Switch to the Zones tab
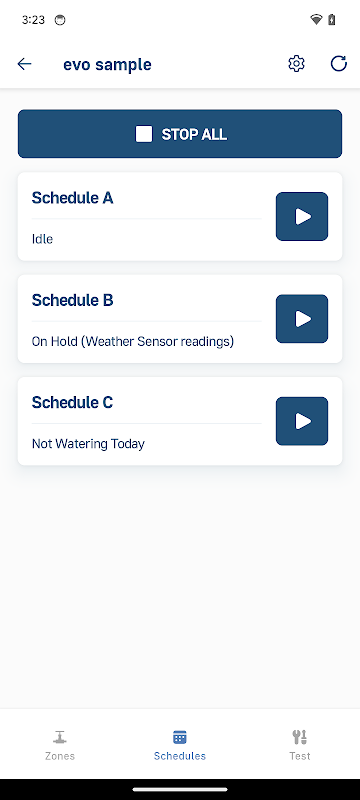Viewport: 360px width, 800px height. [60, 745]
